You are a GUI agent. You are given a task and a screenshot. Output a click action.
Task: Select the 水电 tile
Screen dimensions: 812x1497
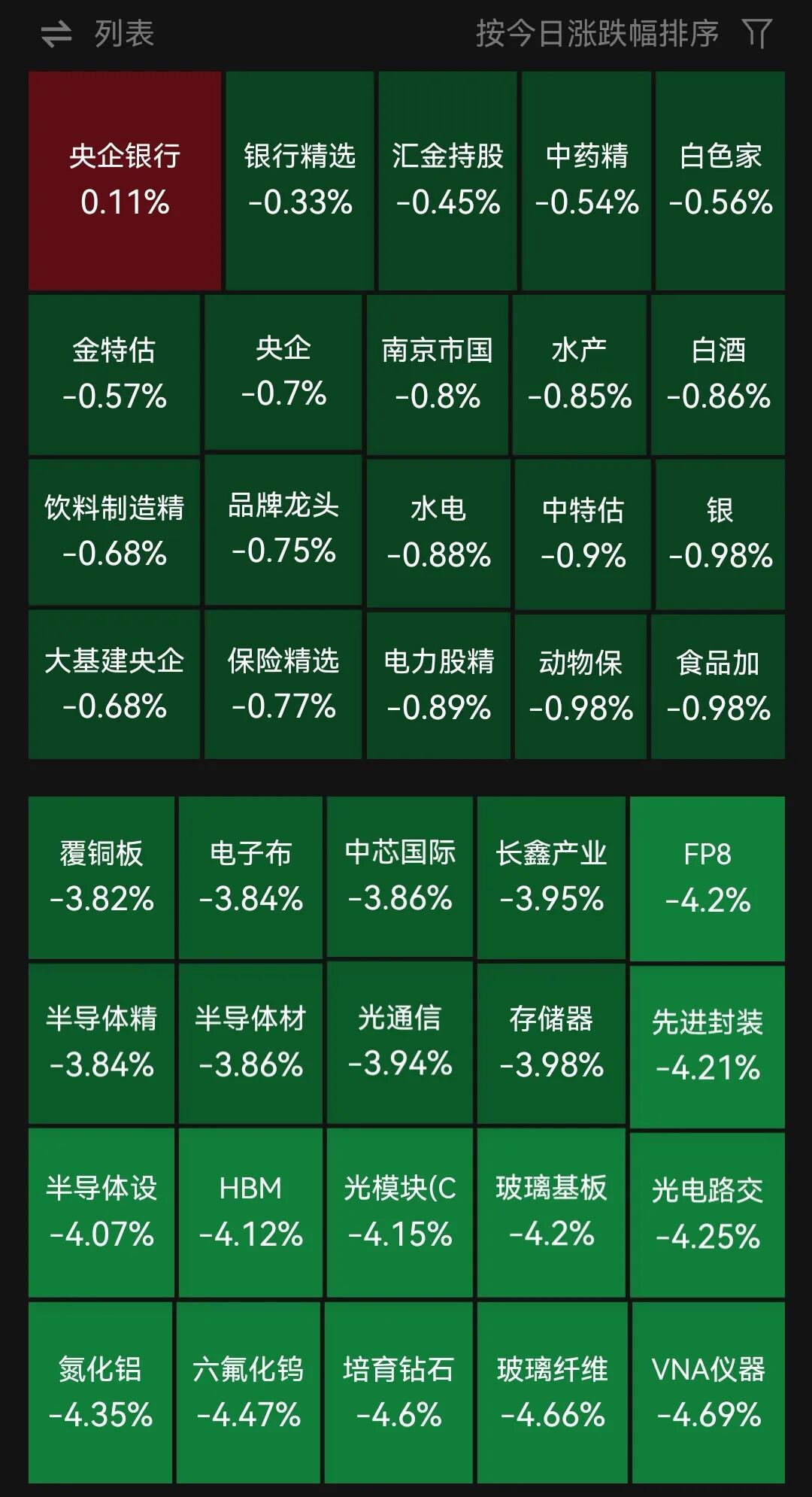tap(438, 533)
